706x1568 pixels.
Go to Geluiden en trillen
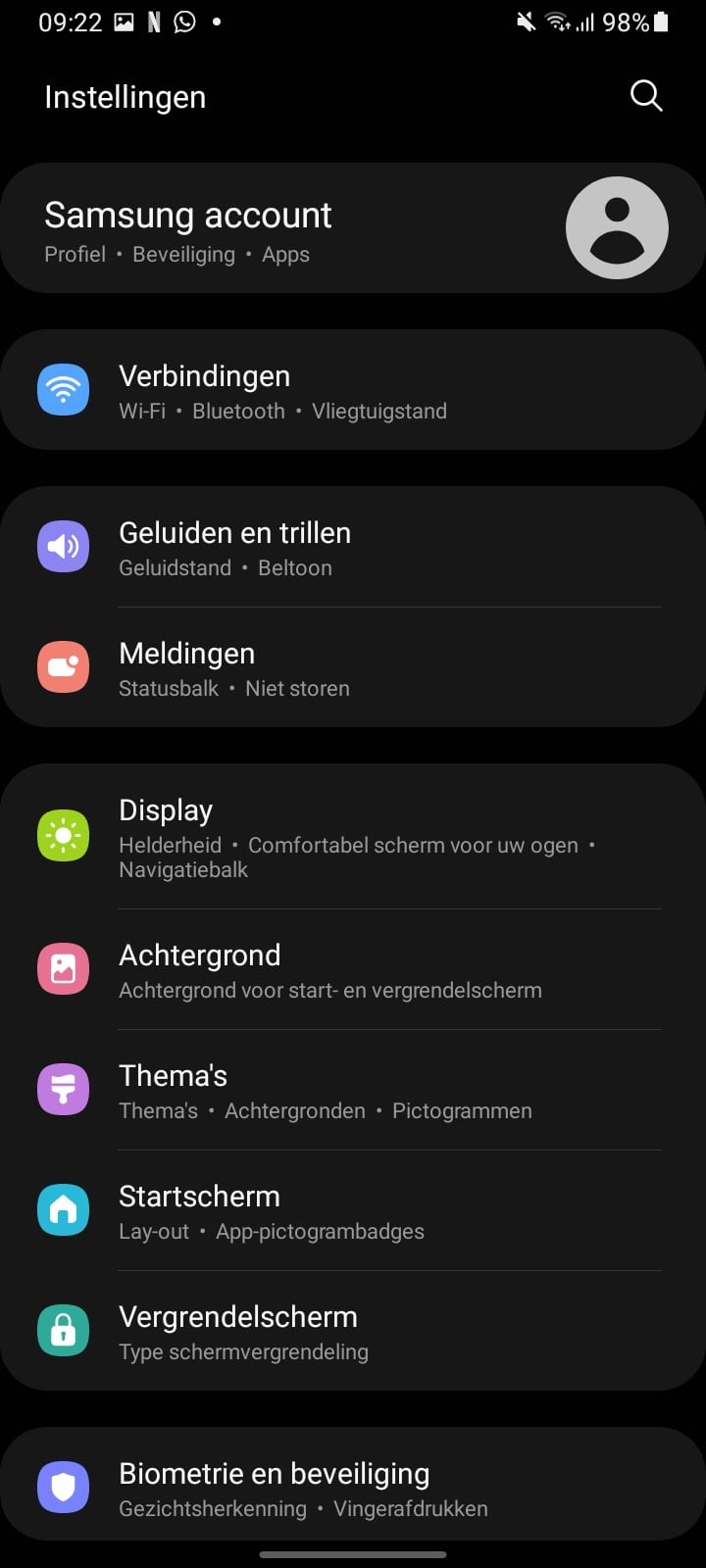[353, 548]
